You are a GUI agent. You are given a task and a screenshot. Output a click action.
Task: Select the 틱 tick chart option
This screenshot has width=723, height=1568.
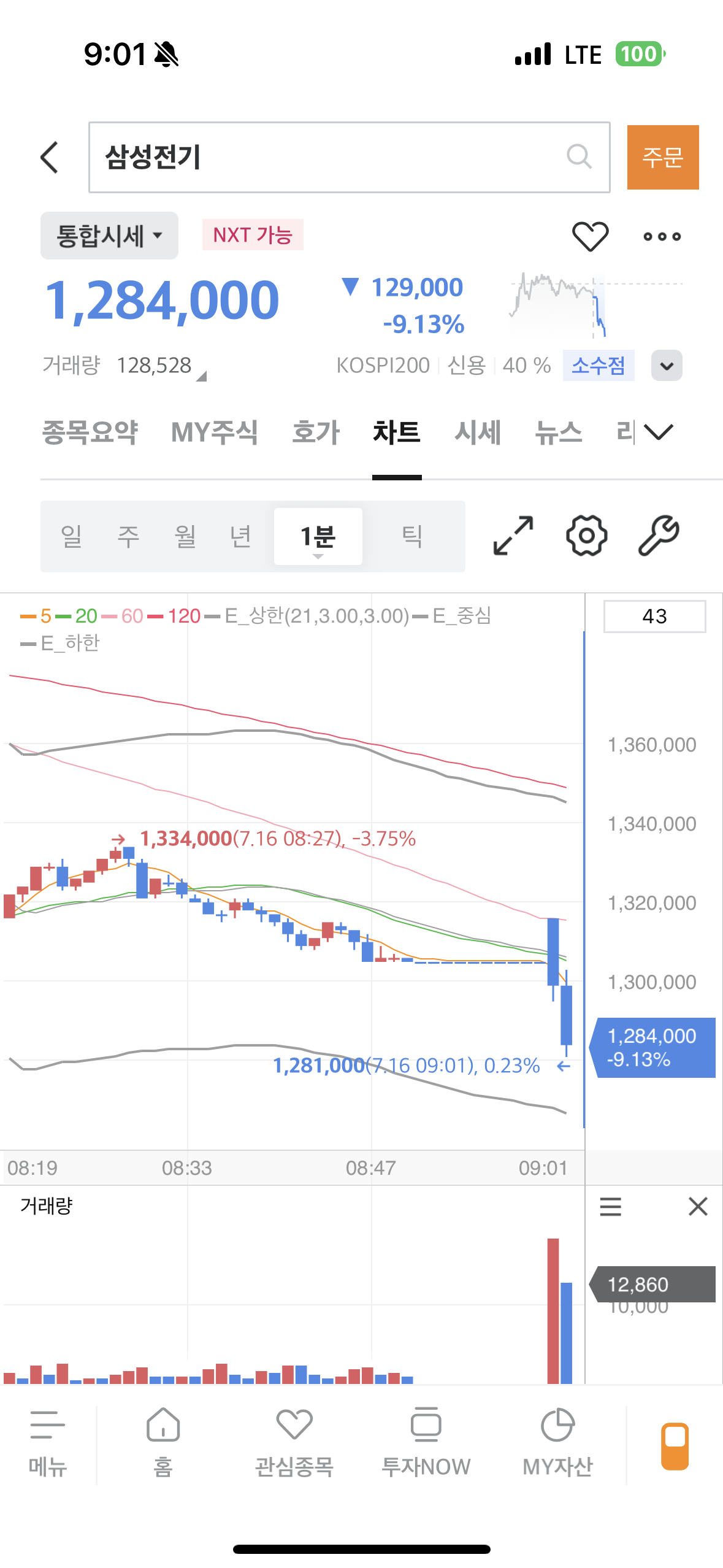pyautogui.click(x=412, y=536)
